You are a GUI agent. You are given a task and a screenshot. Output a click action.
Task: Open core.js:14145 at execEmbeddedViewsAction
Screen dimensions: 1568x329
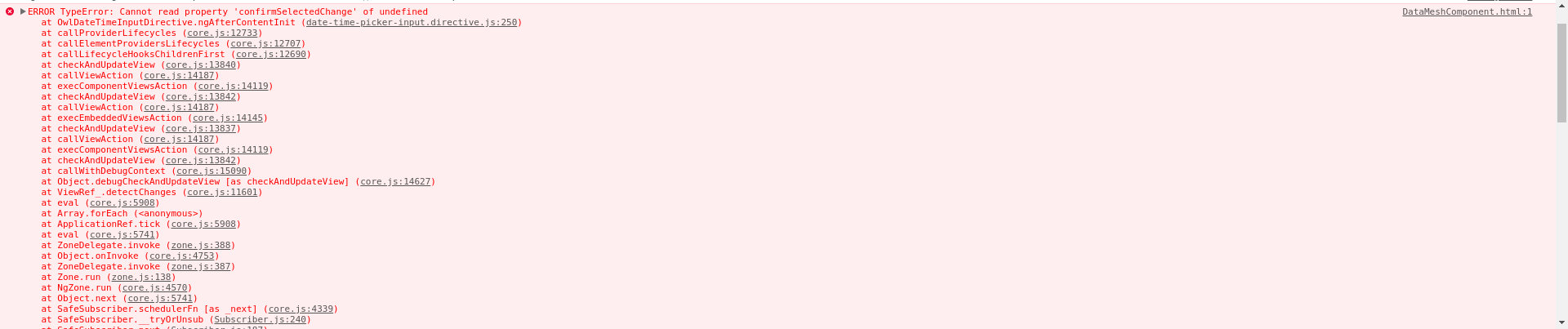(228, 118)
